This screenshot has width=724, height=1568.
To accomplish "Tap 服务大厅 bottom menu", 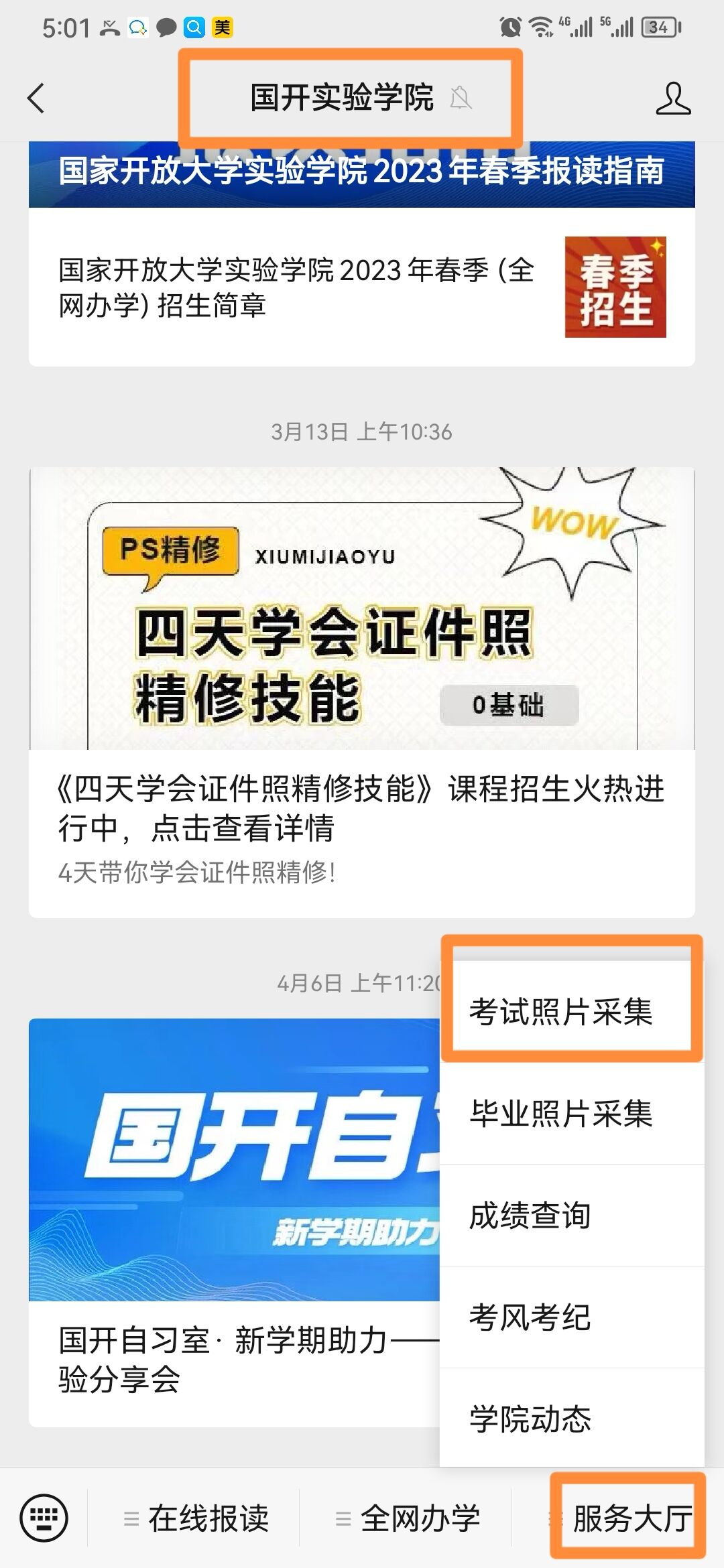I will [627, 1518].
